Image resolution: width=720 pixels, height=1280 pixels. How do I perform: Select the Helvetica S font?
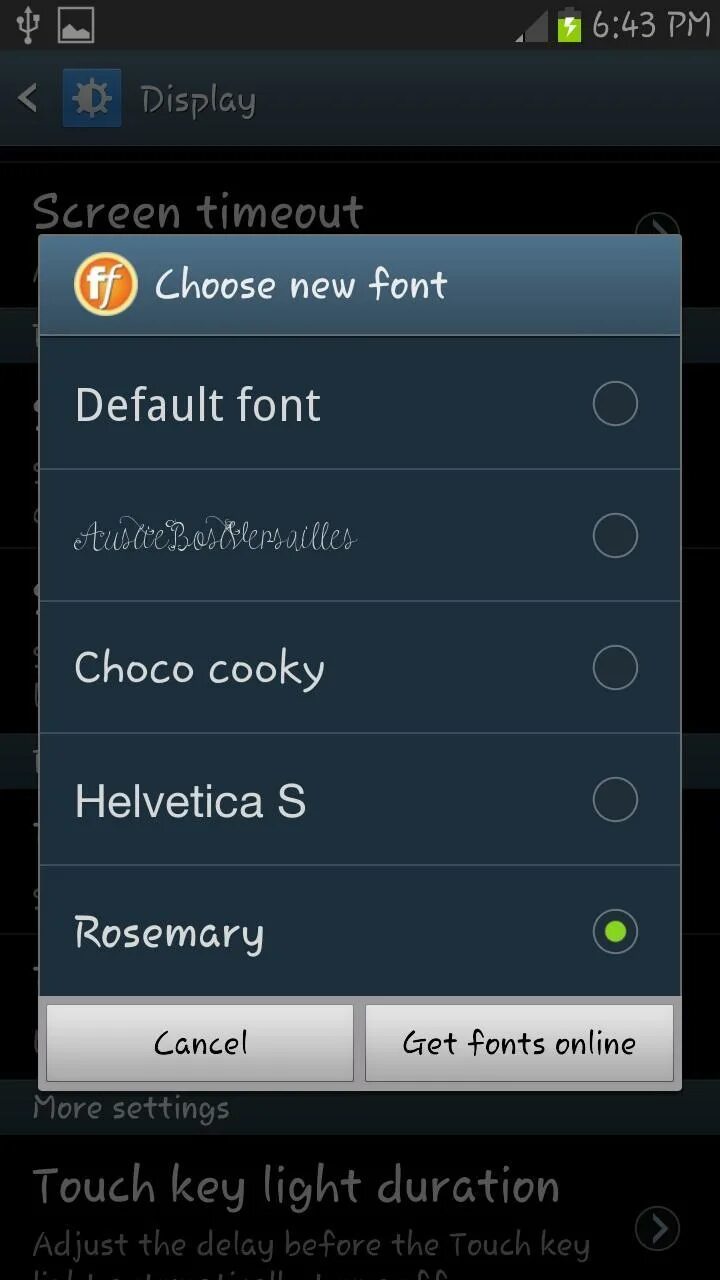pyautogui.click(x=360, y=800)
